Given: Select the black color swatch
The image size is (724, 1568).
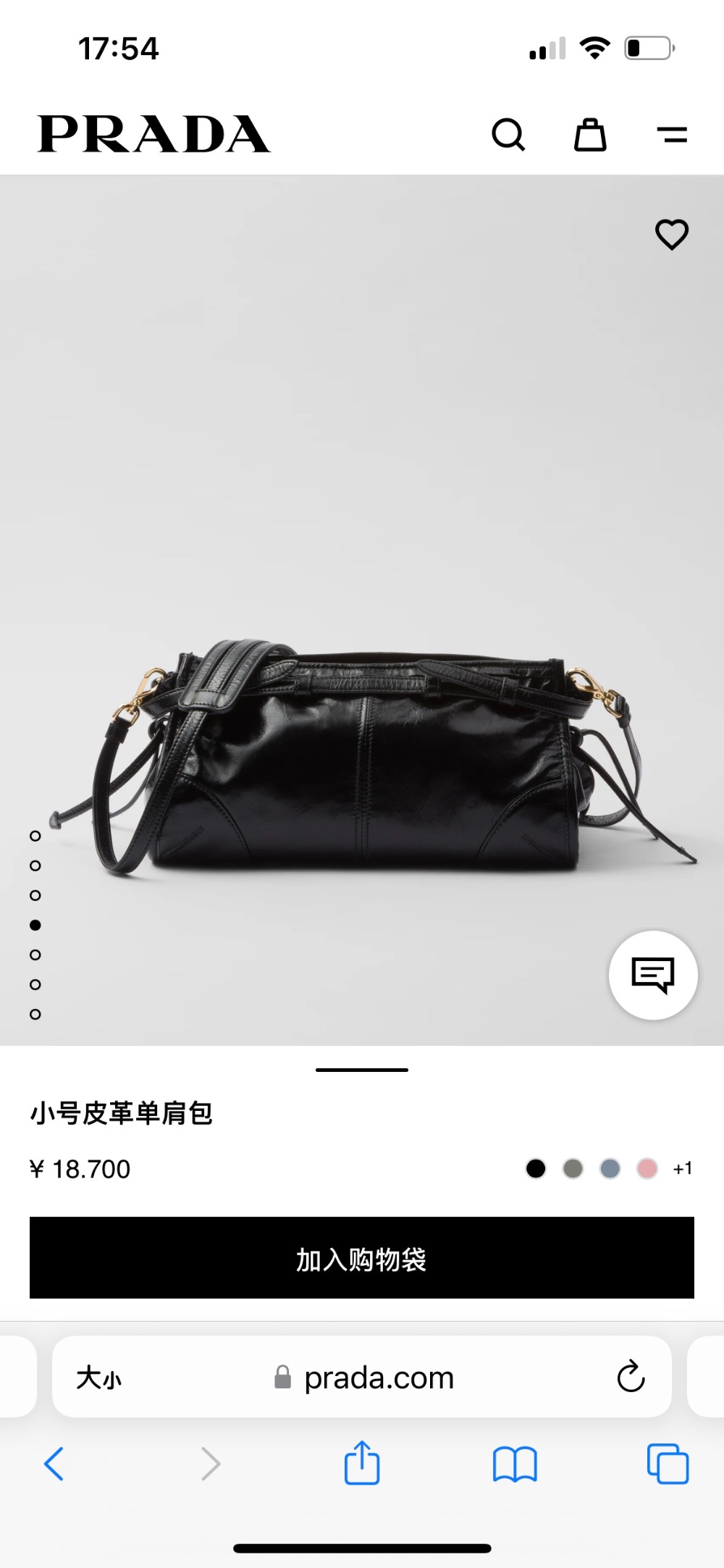Looking at the screenshot, I should tap(536, 1168).
